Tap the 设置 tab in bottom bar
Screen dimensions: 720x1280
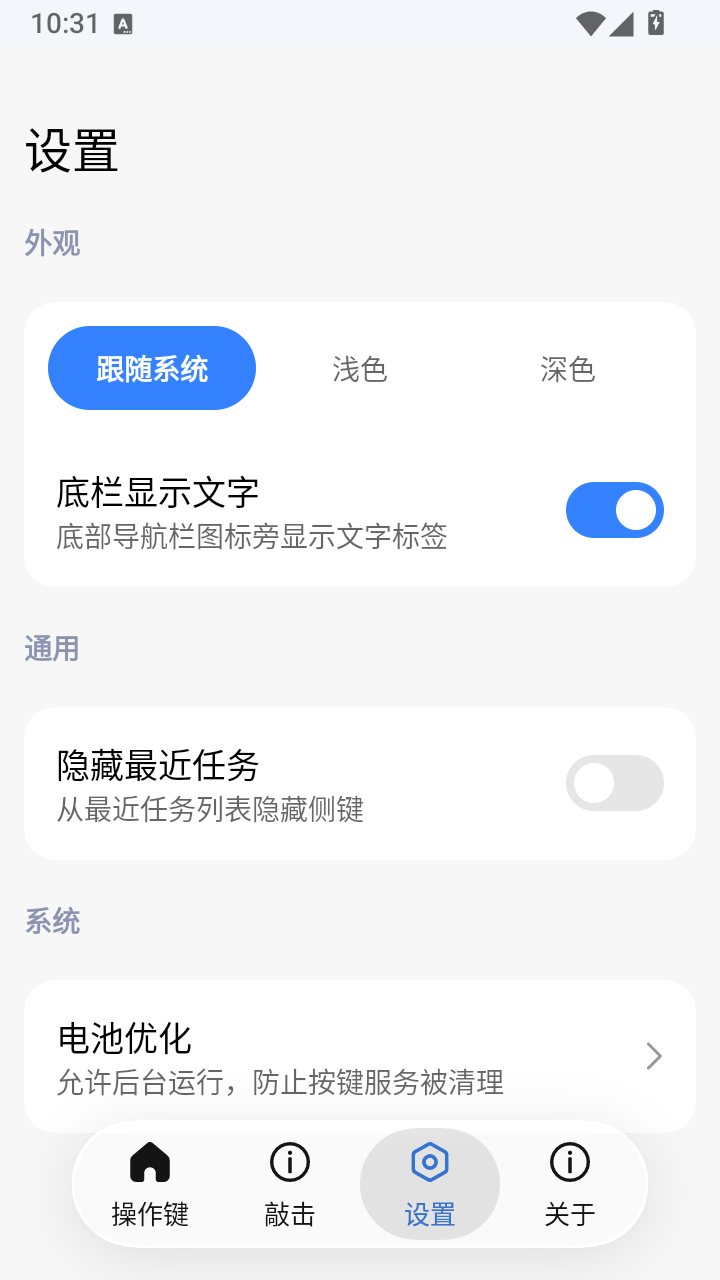[430, 1184]
